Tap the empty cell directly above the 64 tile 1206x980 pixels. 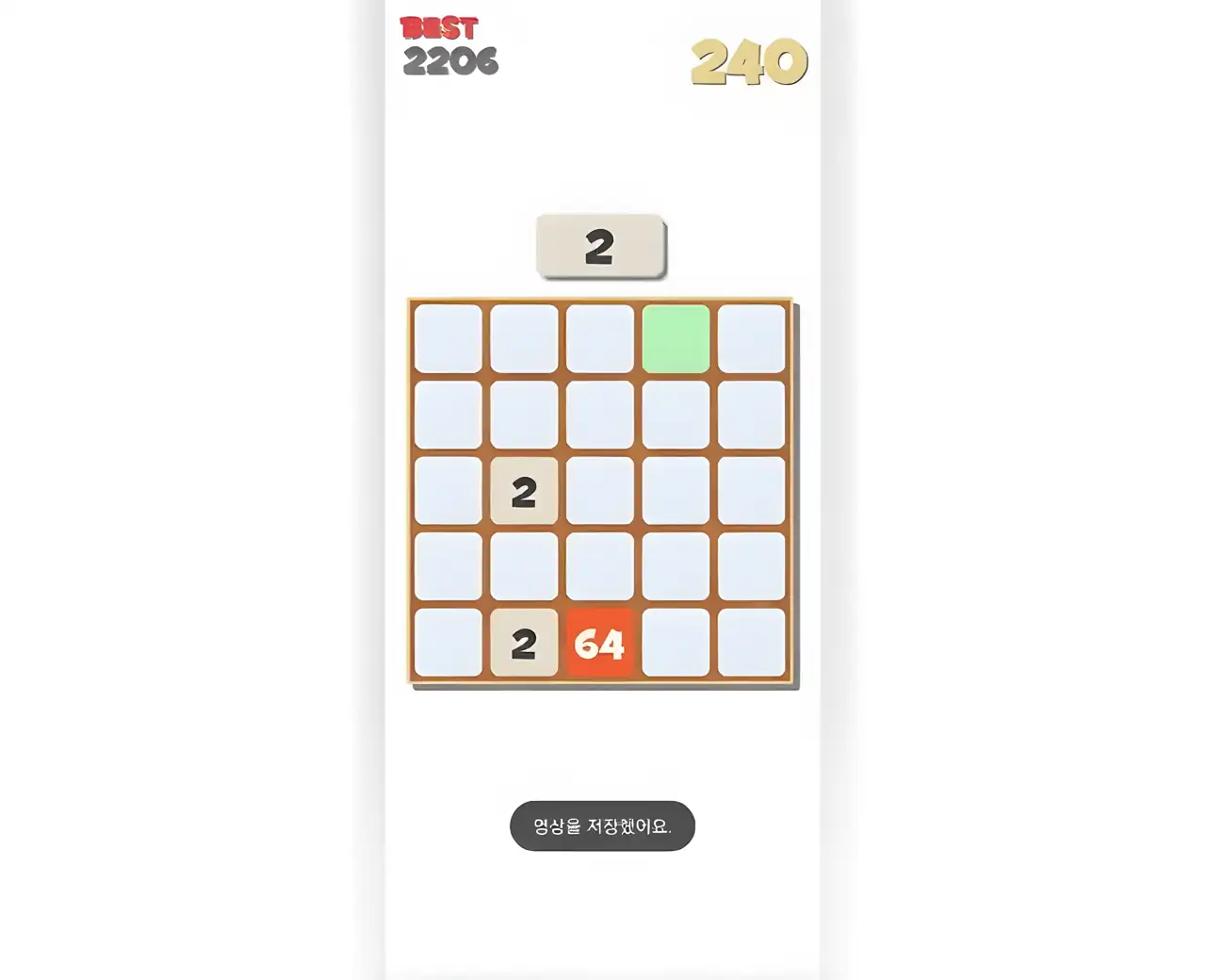click(600, 567)
